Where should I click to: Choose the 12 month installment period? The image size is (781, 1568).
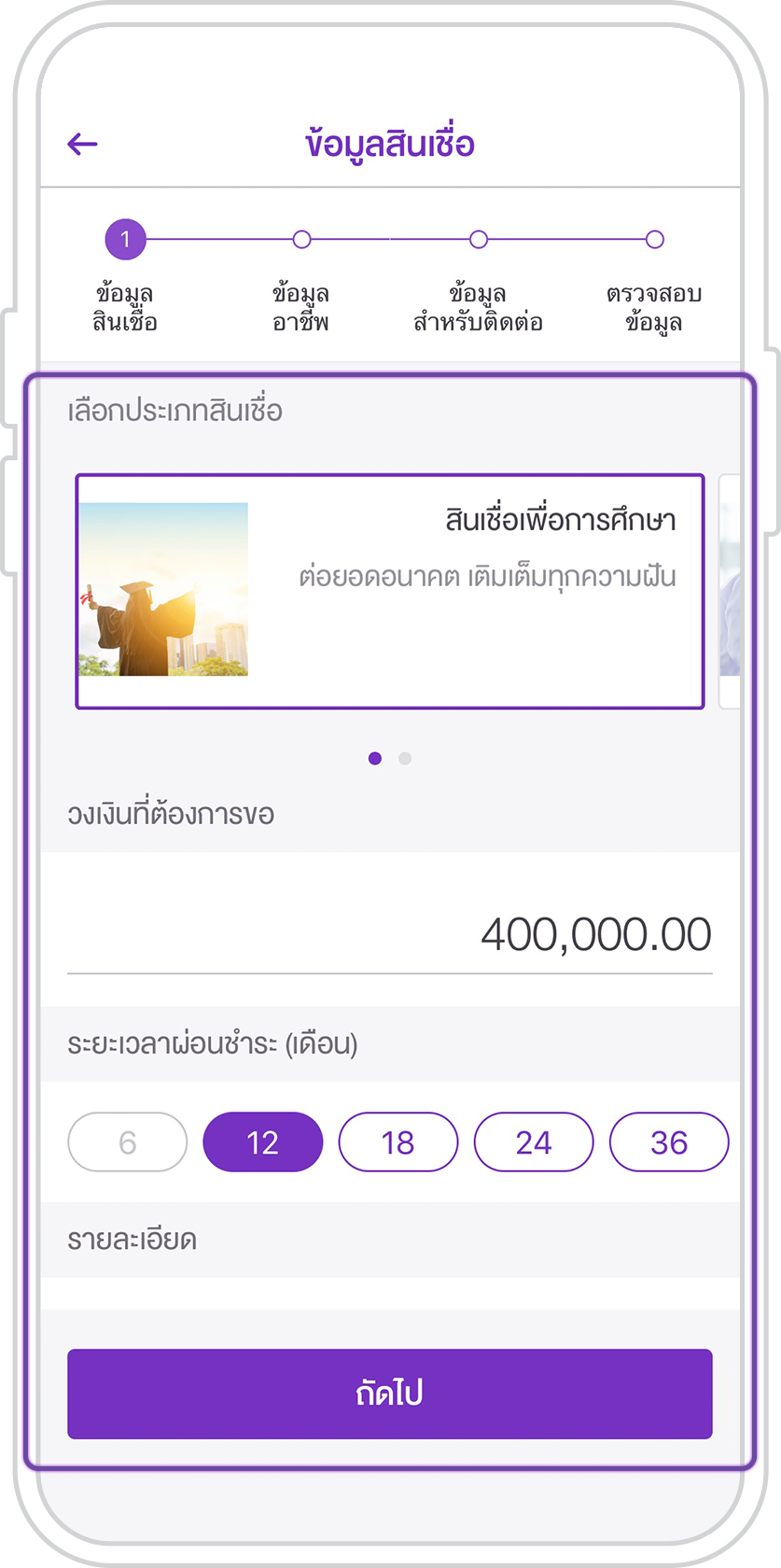tap(263, 1142)
